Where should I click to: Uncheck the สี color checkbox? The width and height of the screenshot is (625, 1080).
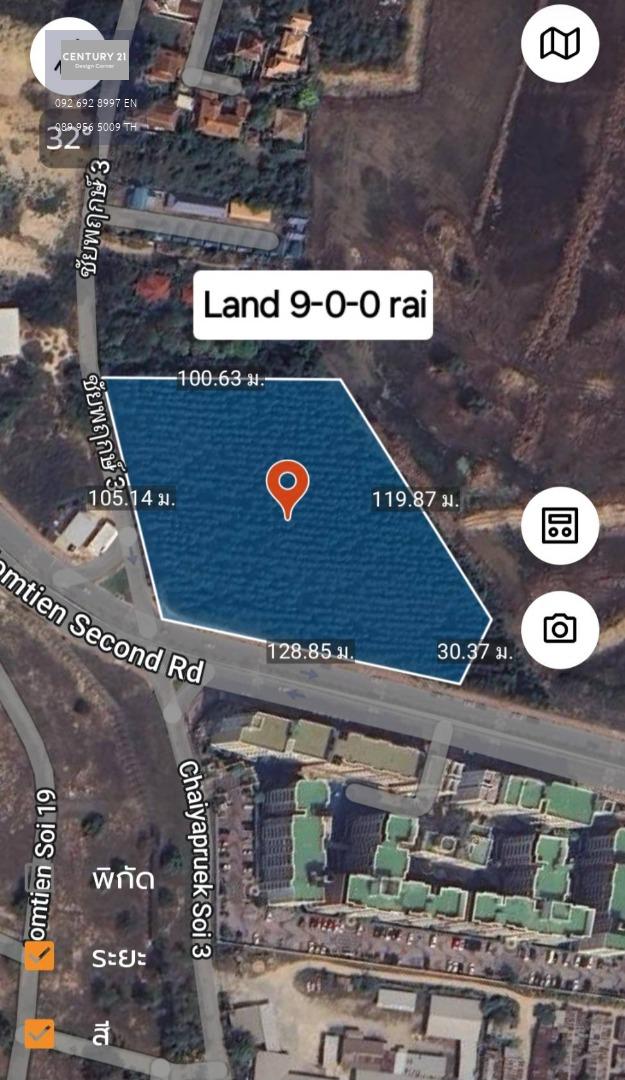pyautogui.click(x=39, y=1034)
